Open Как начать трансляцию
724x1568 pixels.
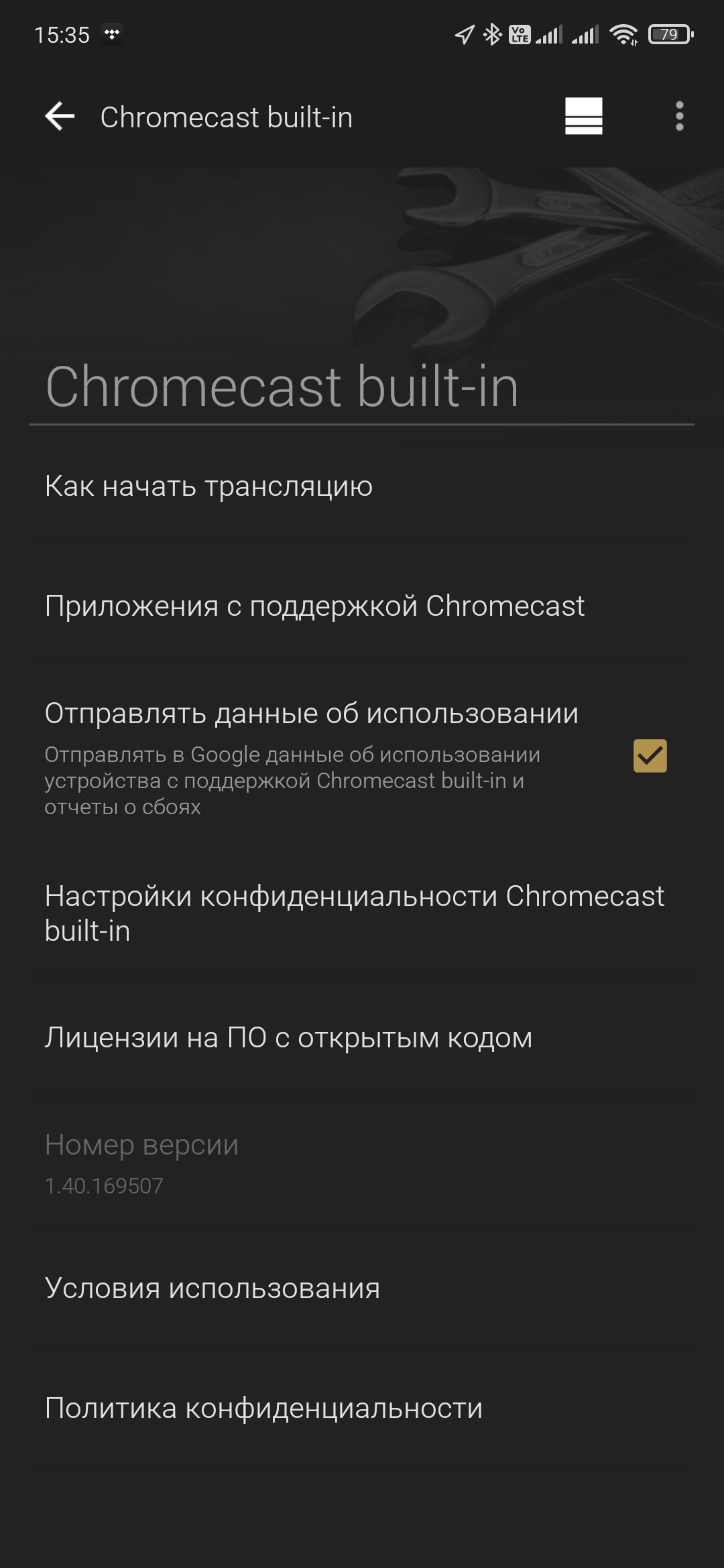point(208,486)
